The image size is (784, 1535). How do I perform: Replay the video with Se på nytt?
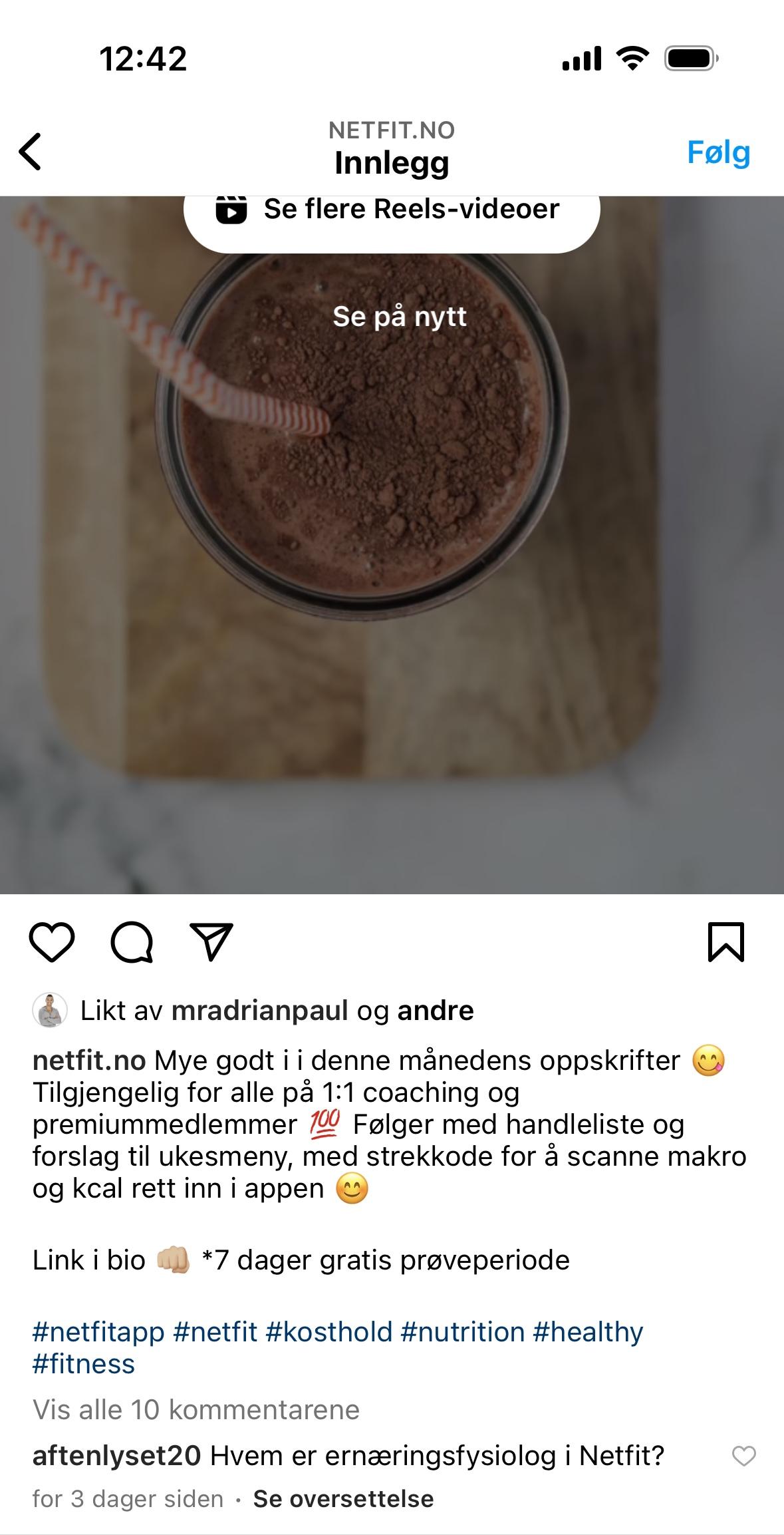click(400, 317)
